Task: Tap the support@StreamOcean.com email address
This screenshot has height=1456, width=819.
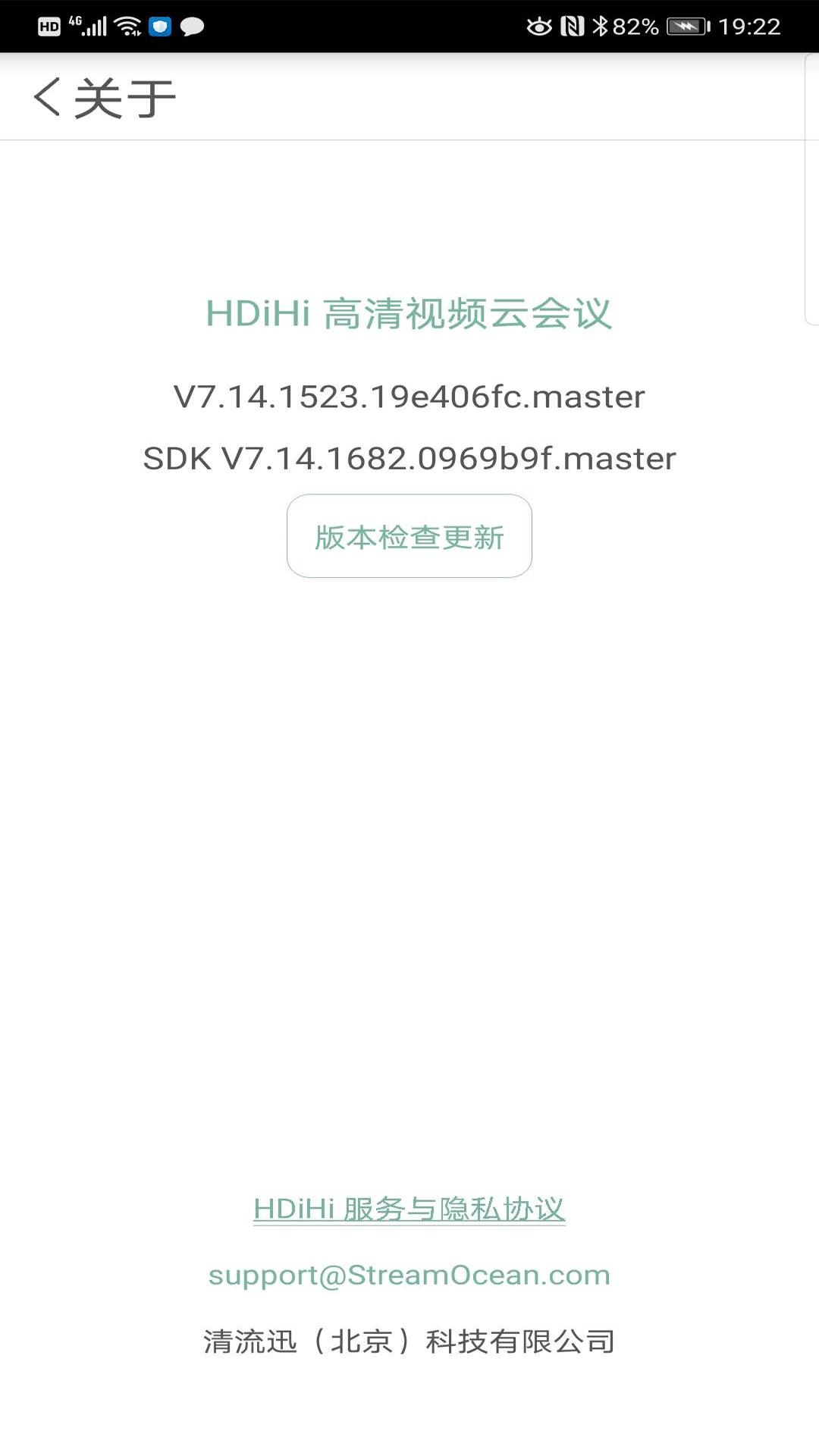Action: [x=409, y=1275]
